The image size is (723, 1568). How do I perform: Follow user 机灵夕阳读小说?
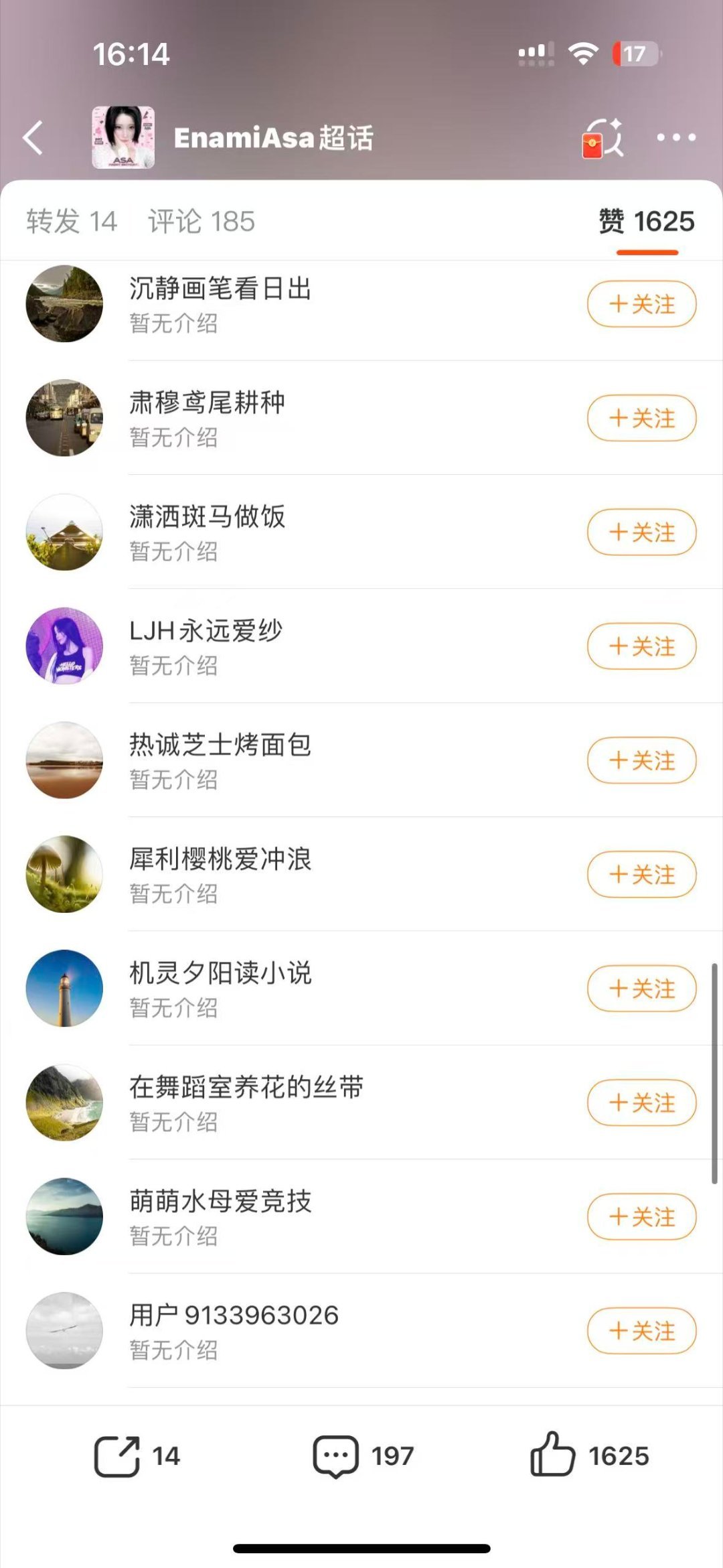pos(641,989)
